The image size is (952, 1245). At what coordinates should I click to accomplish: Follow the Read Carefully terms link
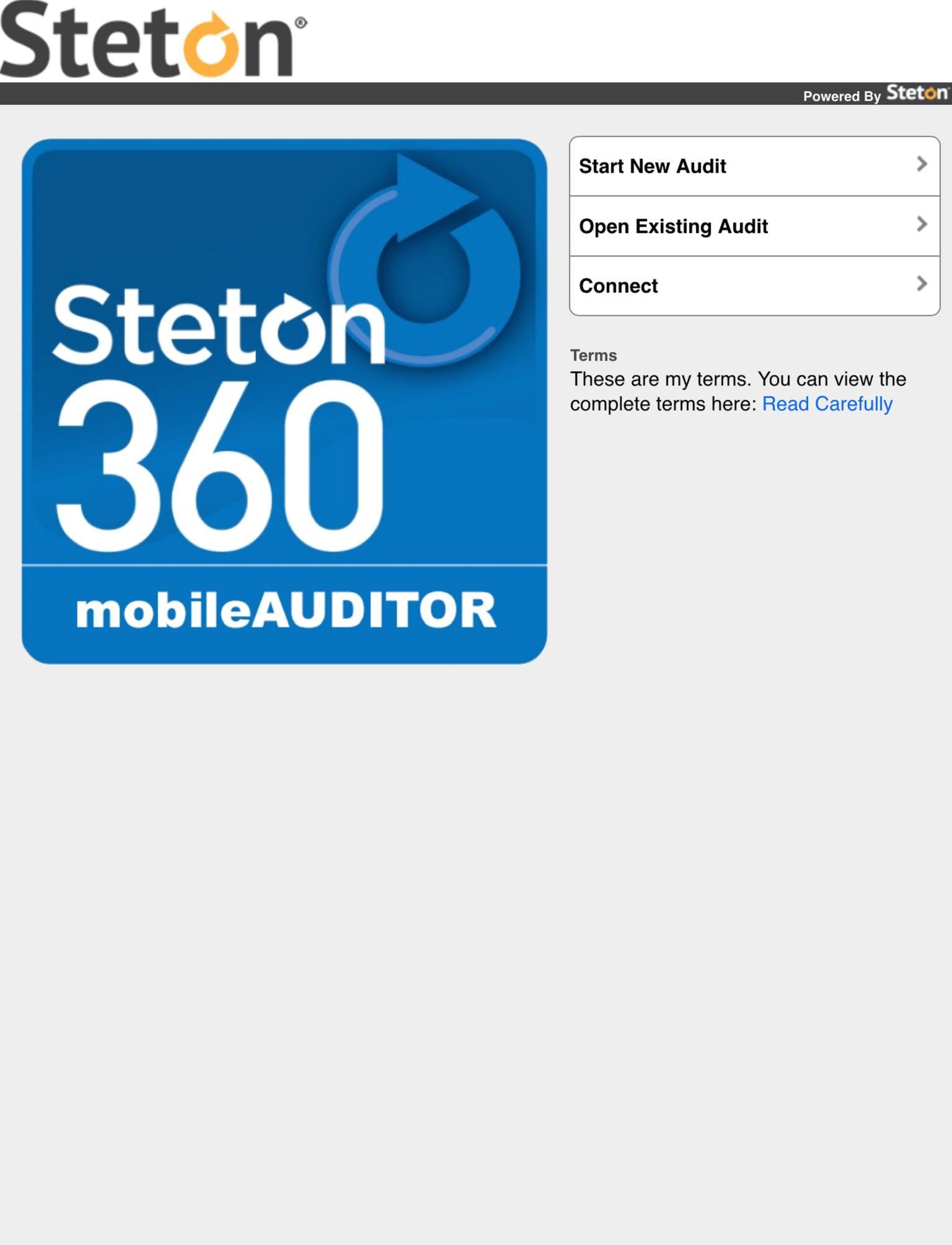point(827,404)
